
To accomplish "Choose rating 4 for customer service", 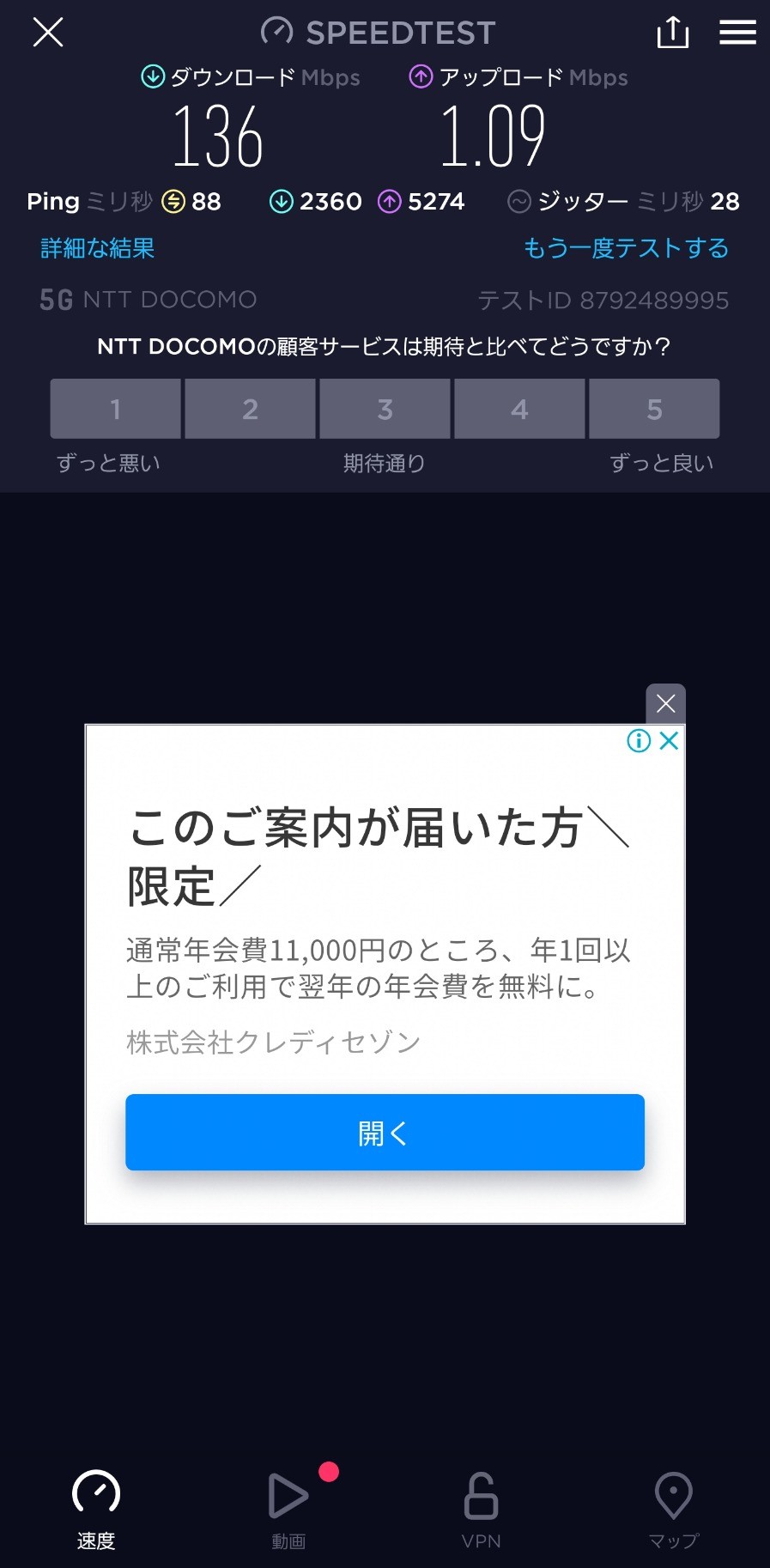I will 519,409.
